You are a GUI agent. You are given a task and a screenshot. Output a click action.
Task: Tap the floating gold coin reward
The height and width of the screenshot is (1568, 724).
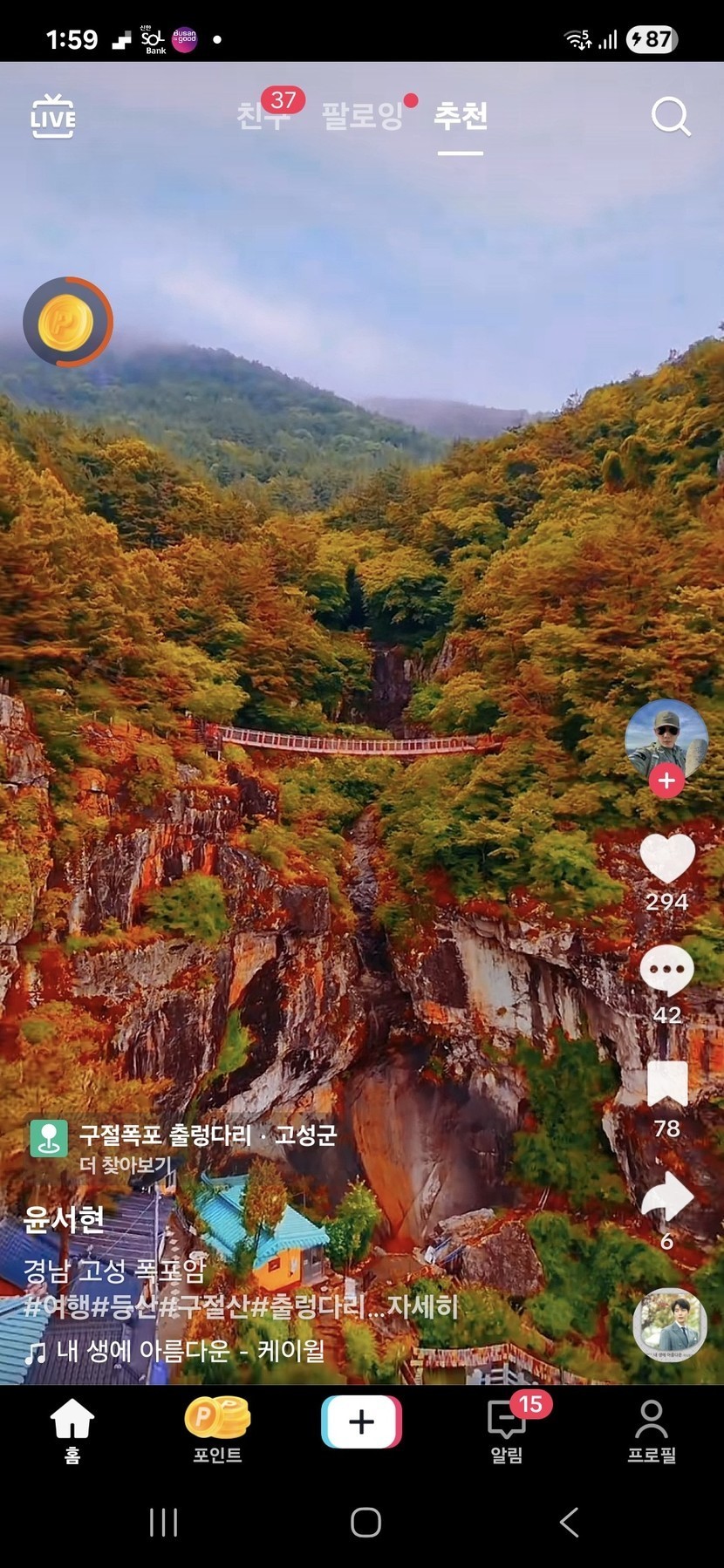(67, 322)
